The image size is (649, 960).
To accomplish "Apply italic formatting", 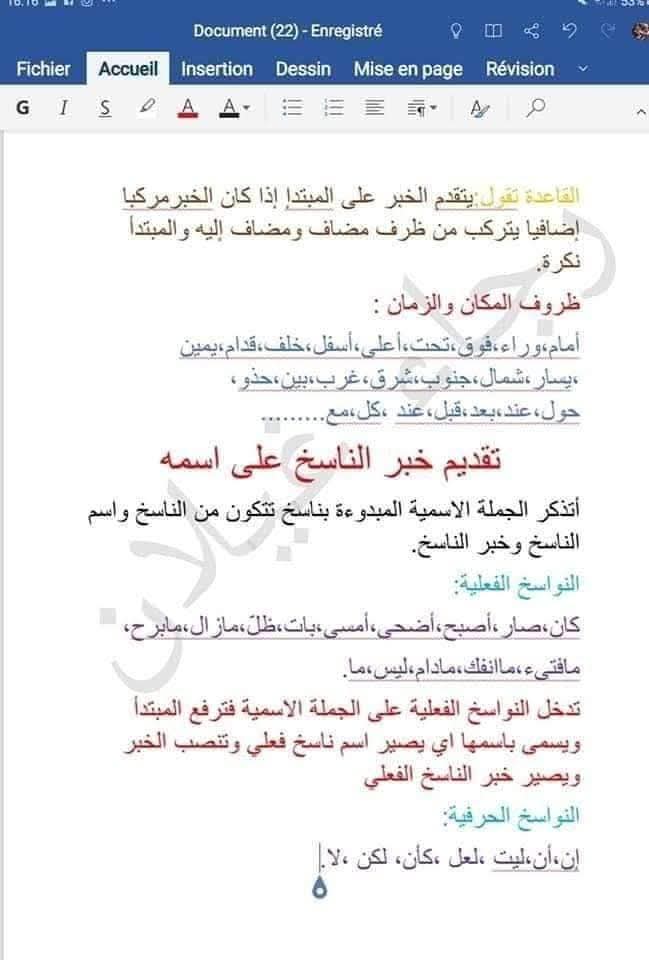I will 64,107.
